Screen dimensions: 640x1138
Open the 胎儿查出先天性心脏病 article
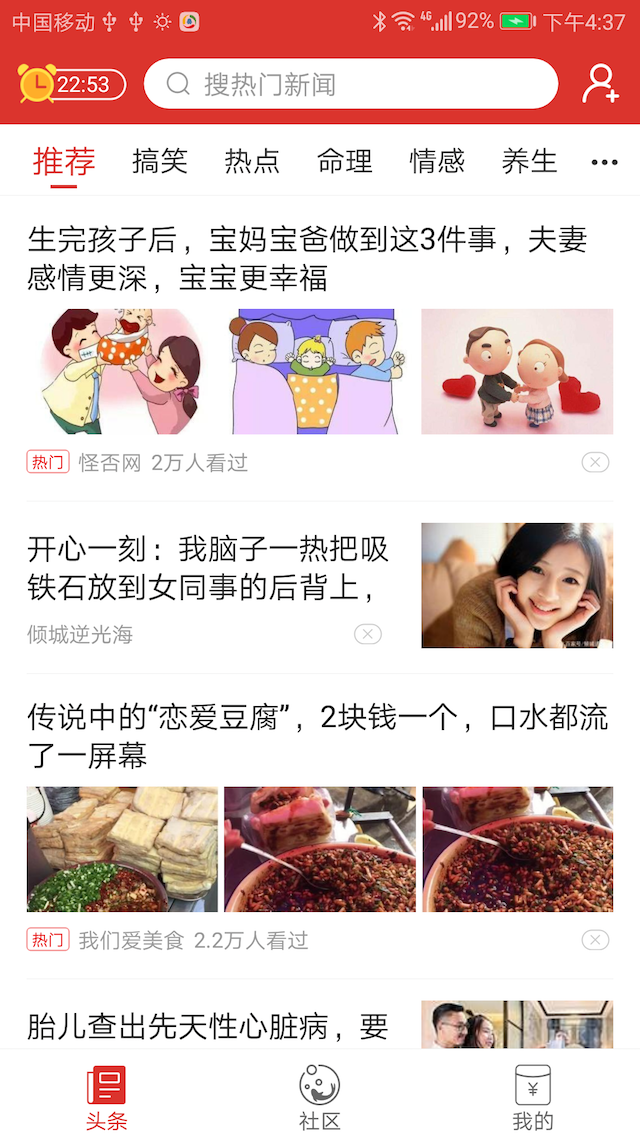pos(208,1026)
